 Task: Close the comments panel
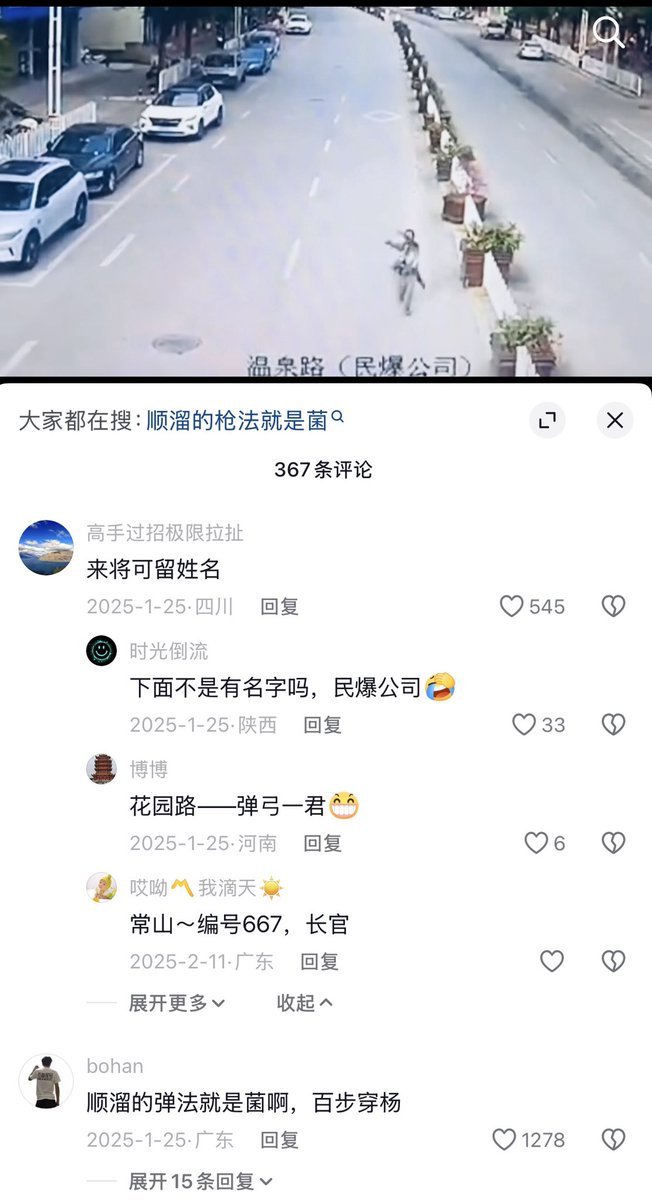(x=615, y=421)
